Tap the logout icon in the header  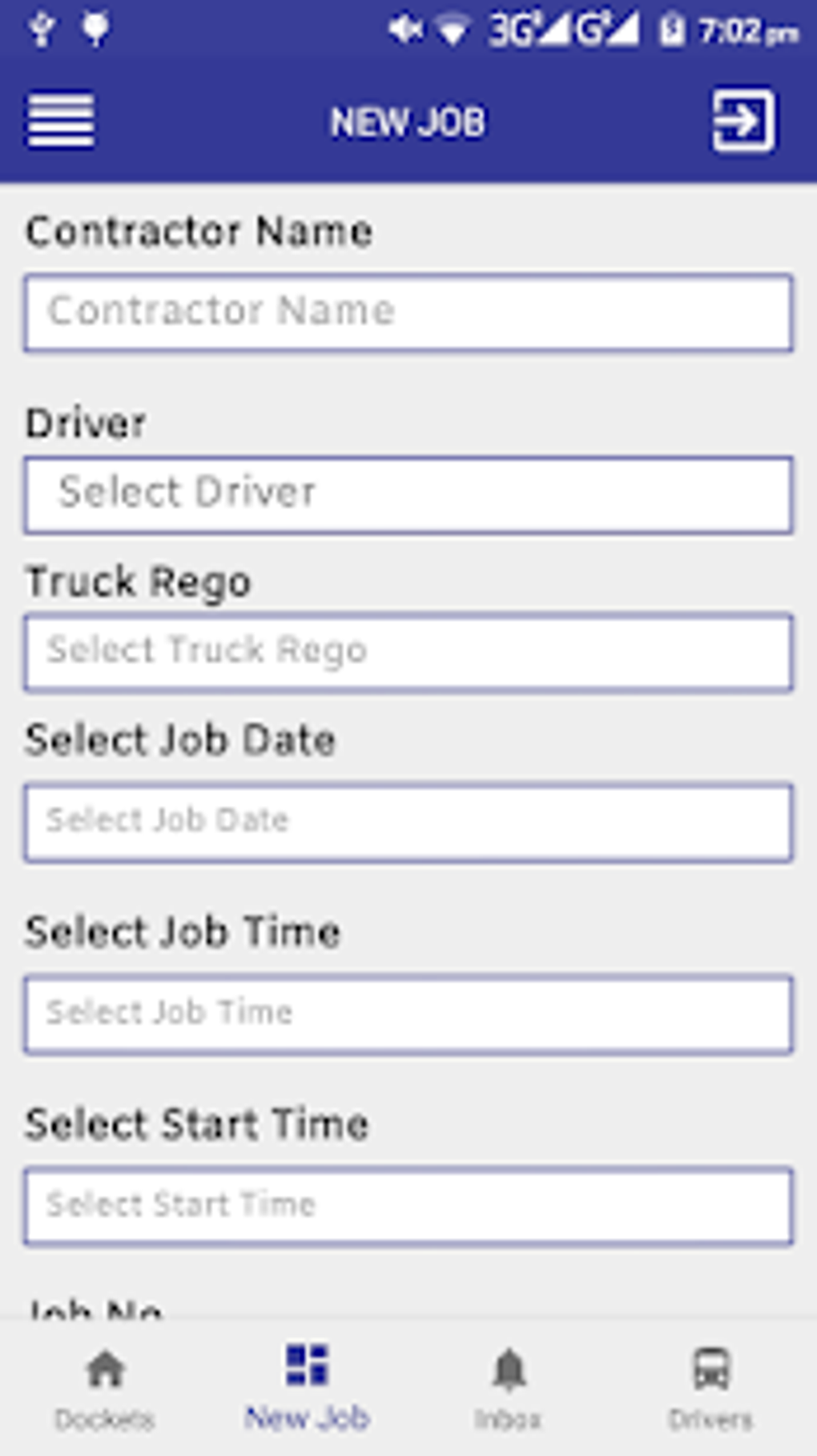point(743,121)
